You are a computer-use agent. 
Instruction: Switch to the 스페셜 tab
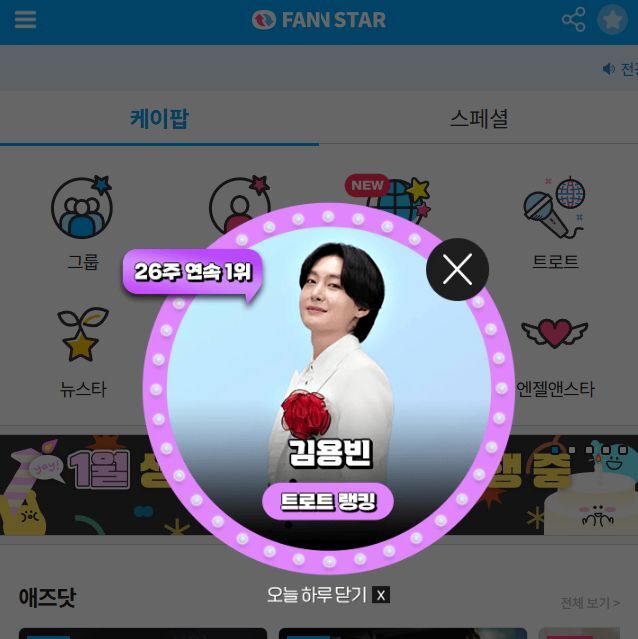[x=478, y=118]
